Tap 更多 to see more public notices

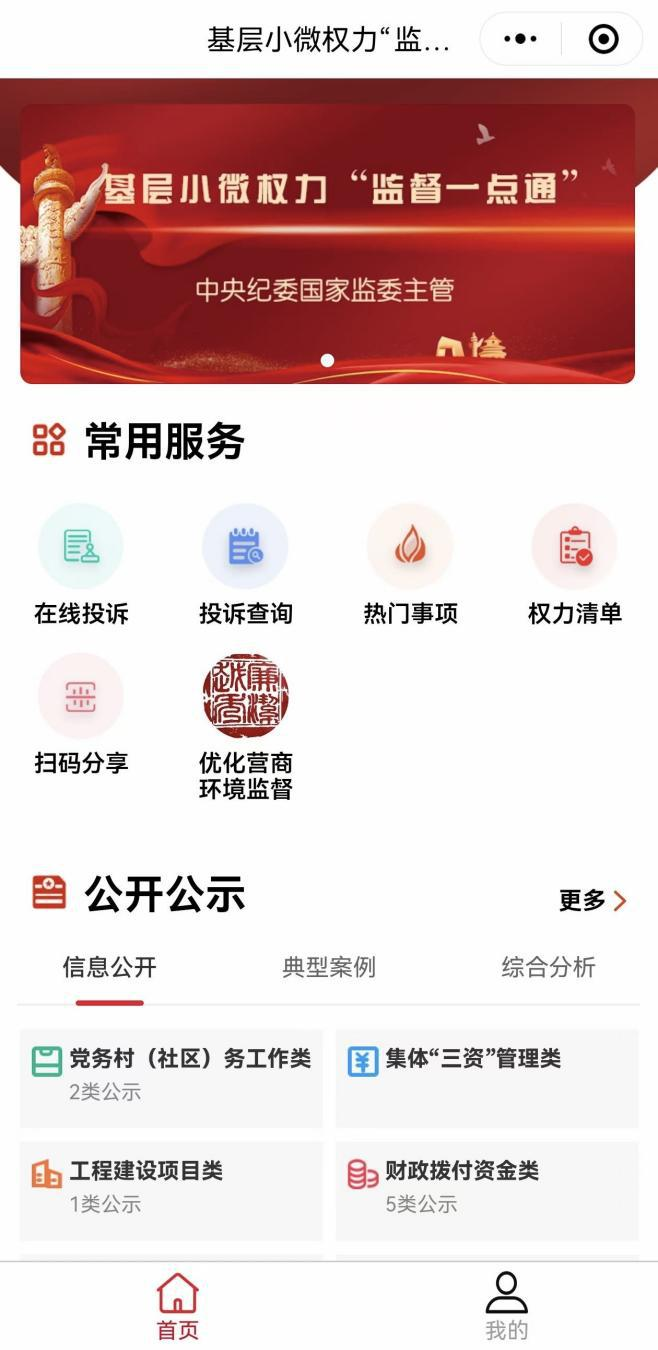click(x=592, y=901)
